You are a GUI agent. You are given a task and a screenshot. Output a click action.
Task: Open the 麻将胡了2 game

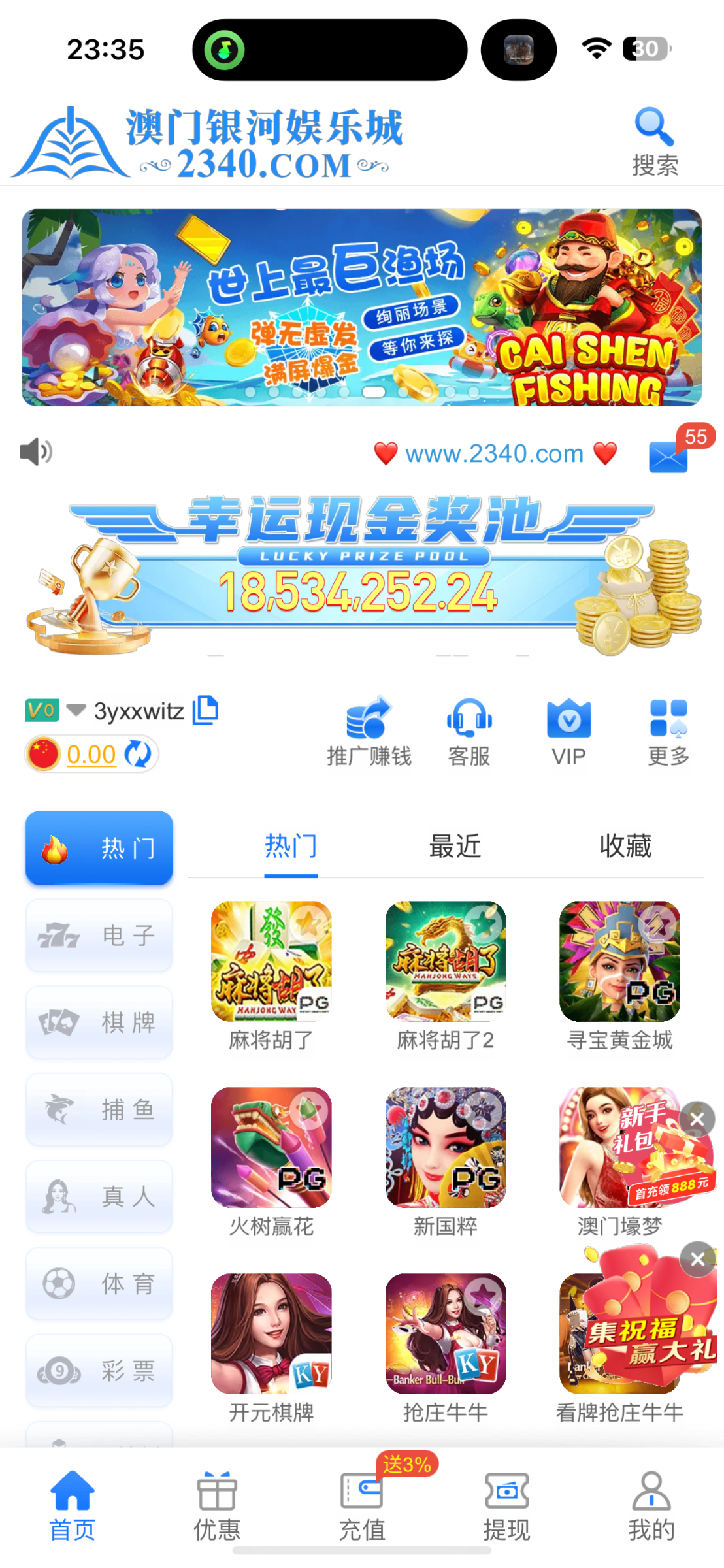(x=446, y=962)
